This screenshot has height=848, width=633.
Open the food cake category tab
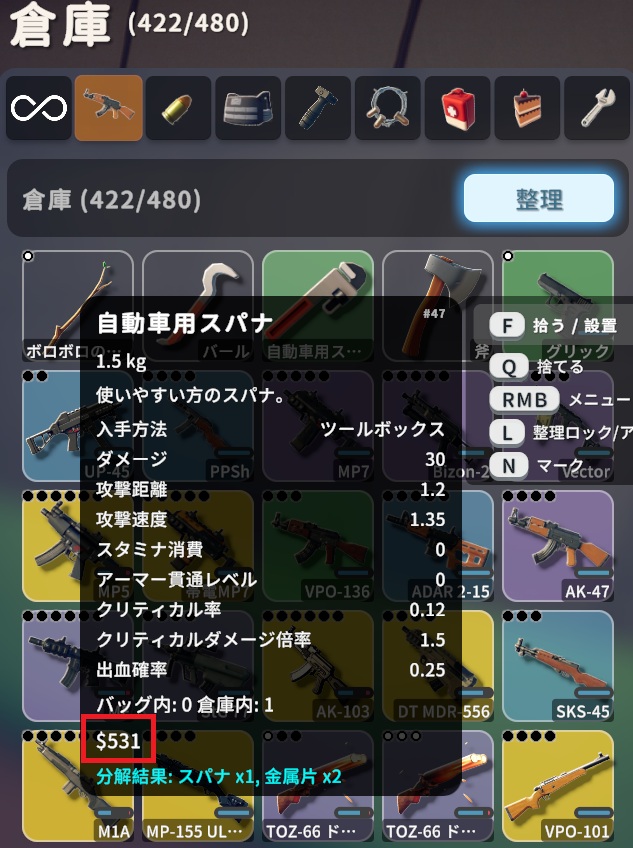coord(527,108)
